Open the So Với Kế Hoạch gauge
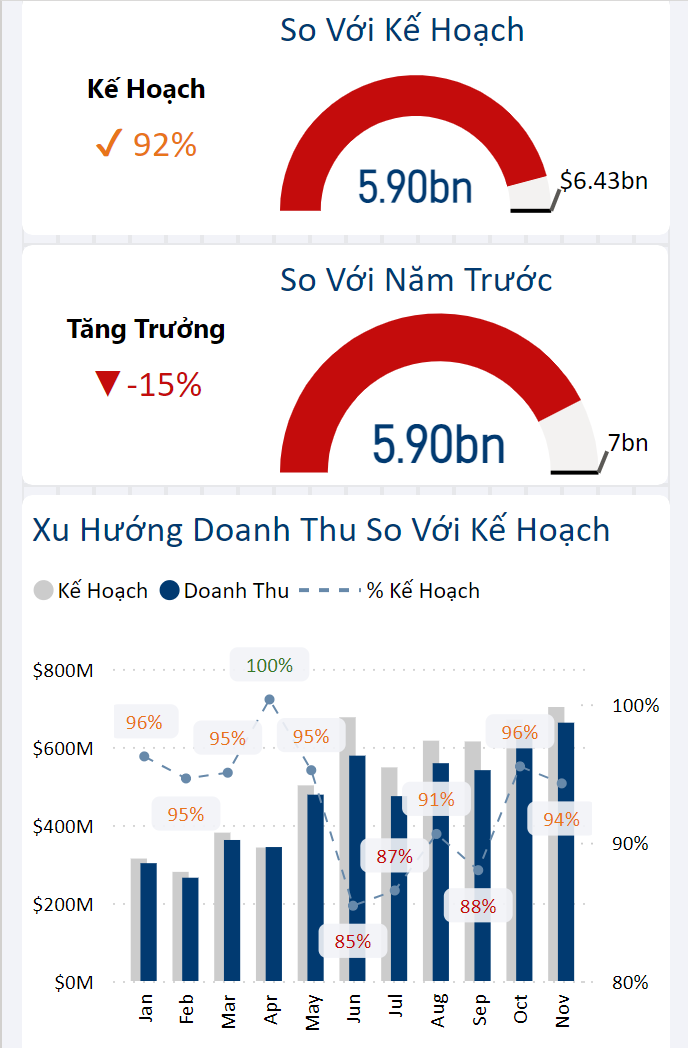The height and width of the screenshot is (1048, 688). (415, 140)
